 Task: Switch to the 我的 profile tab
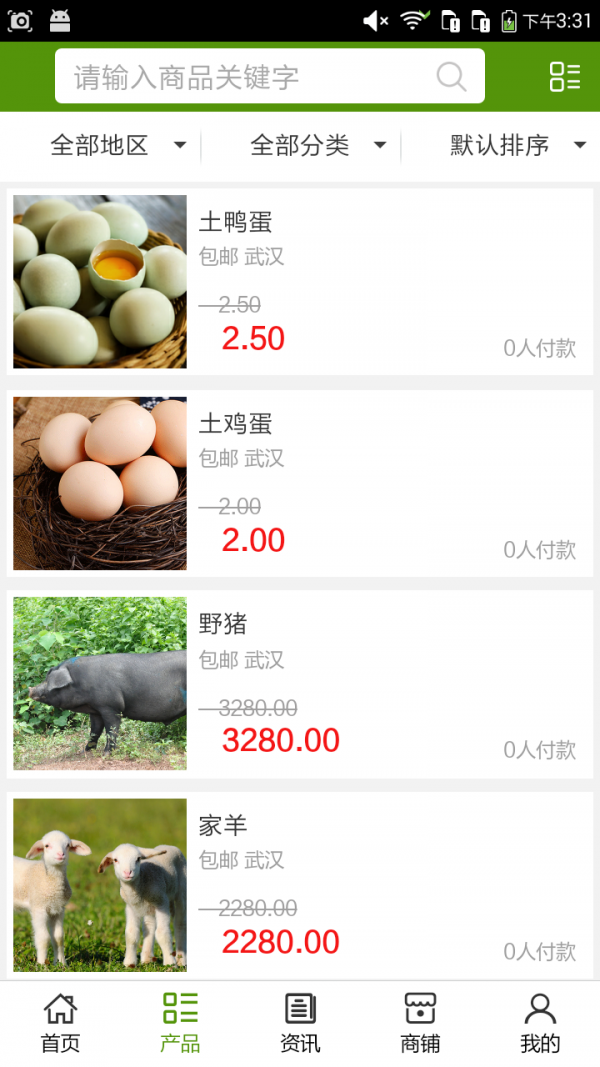point(540,1023)
